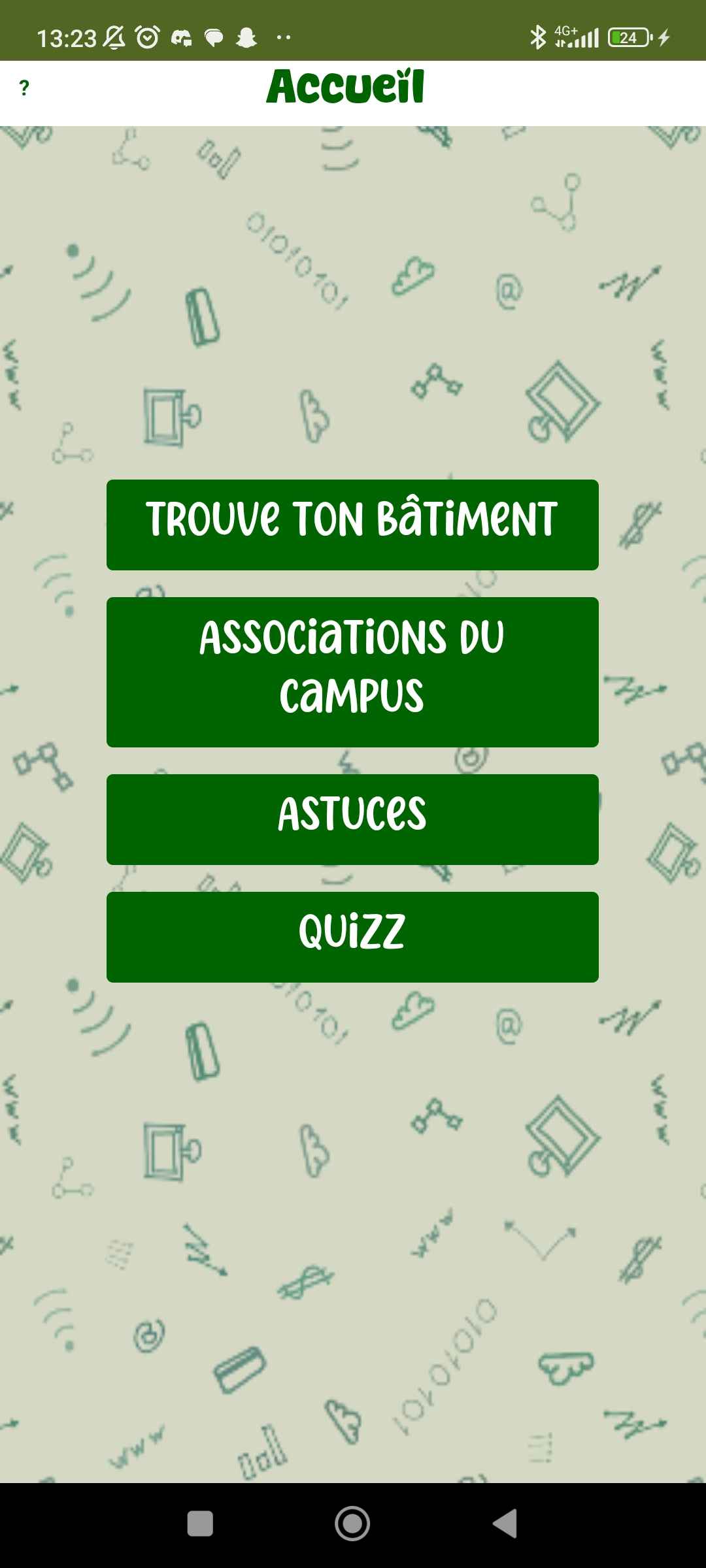Select Associations du campus
Screen dimensions: 706x1568
click(x=352, y=672)
